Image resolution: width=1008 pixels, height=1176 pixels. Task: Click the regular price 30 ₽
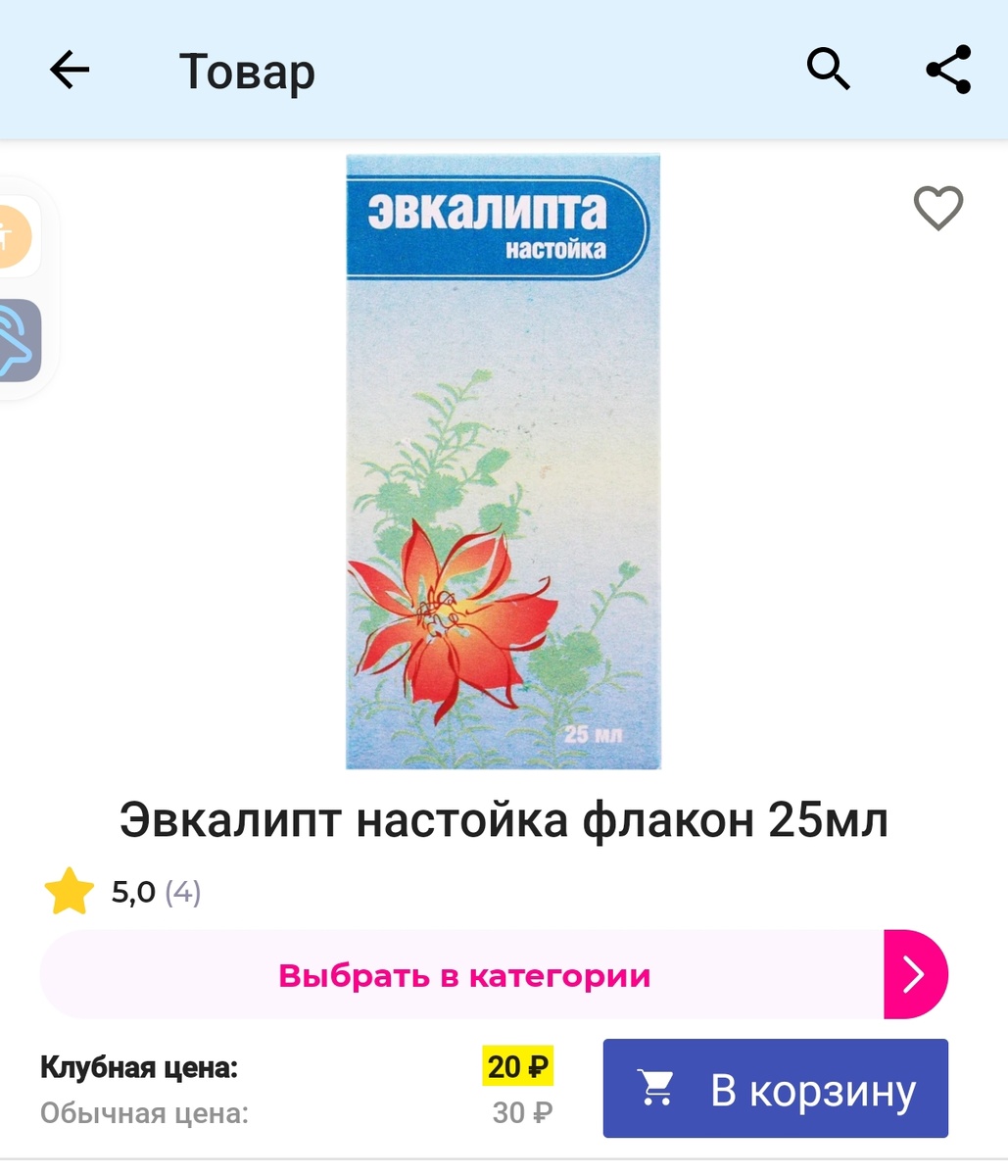tap(522, 1112)
